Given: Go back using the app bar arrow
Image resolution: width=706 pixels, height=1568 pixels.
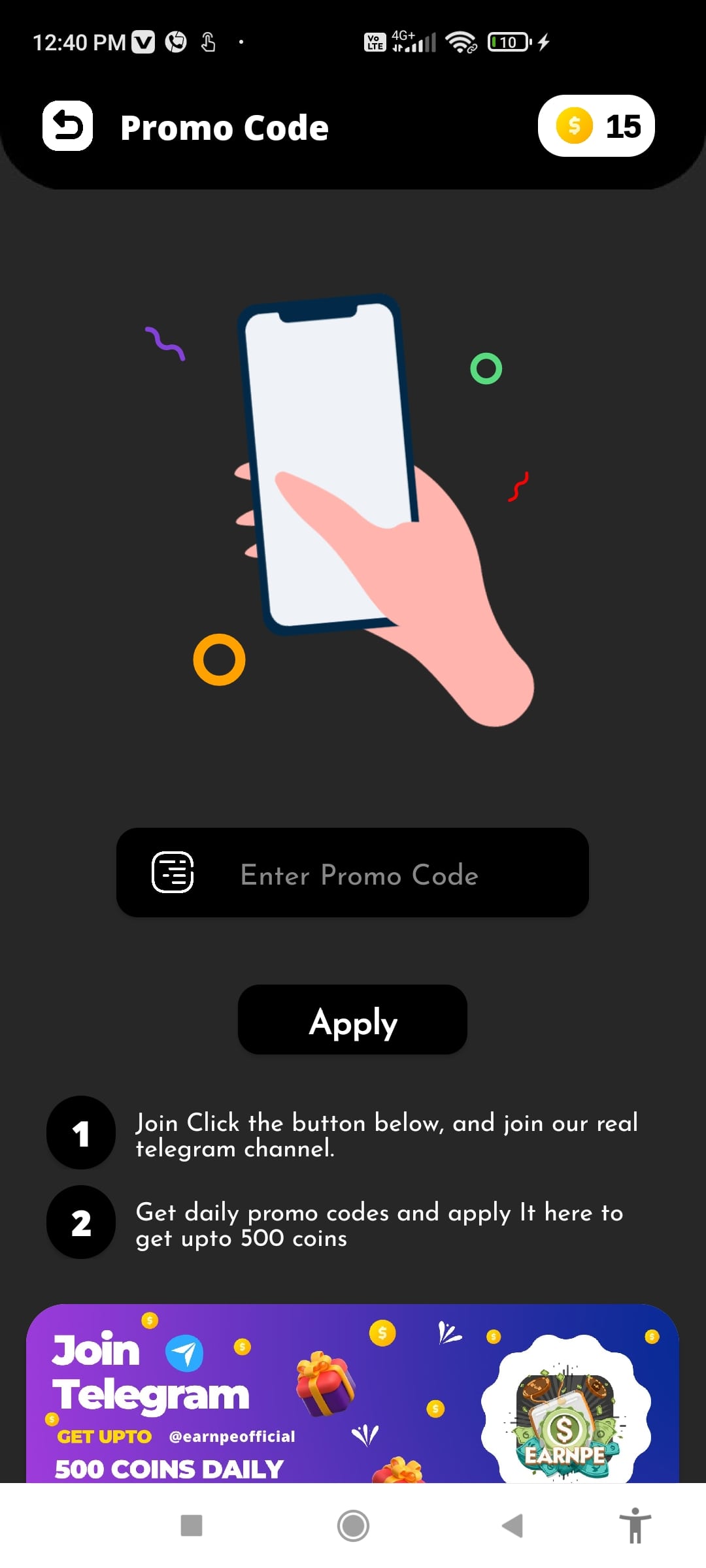Looking at the screenshot, I should click(x=67, y=126).
